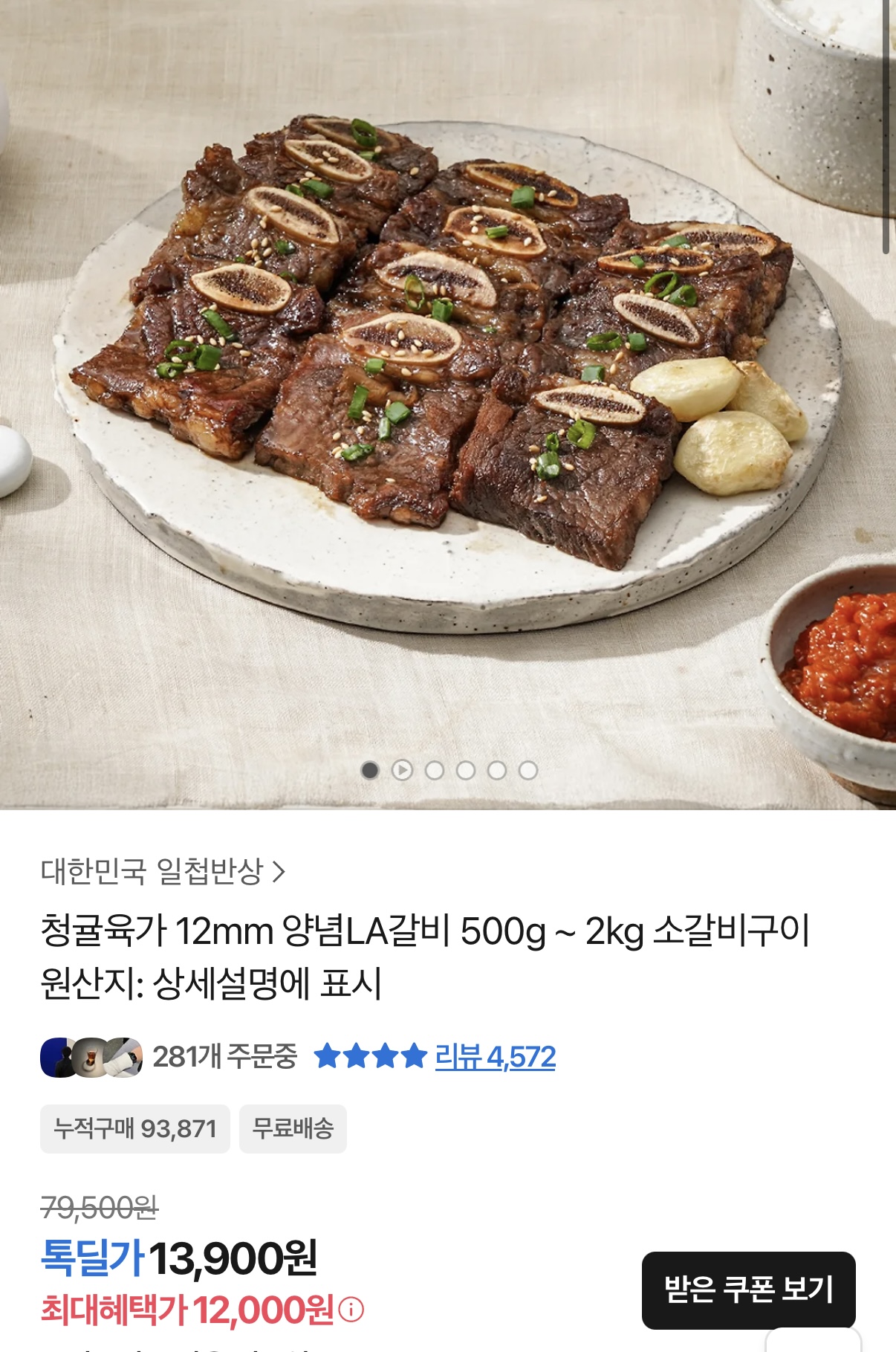Tap the 받은 쿠폰 보기 button
The width and height of the screenshot is (896, 1352).
pyautogui.click(x=748, y=1290)
